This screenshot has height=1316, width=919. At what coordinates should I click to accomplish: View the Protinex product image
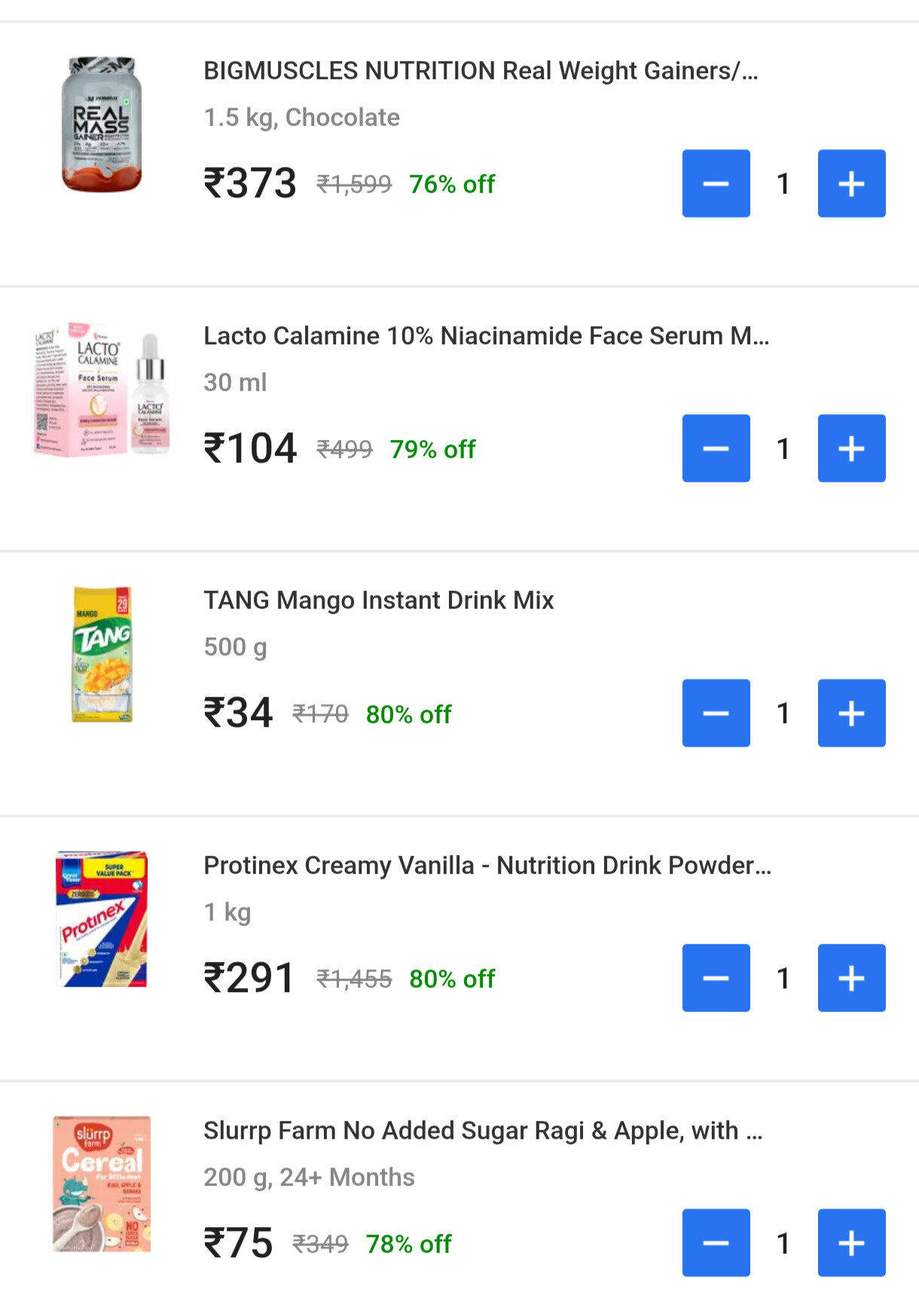tap(102, 919)
